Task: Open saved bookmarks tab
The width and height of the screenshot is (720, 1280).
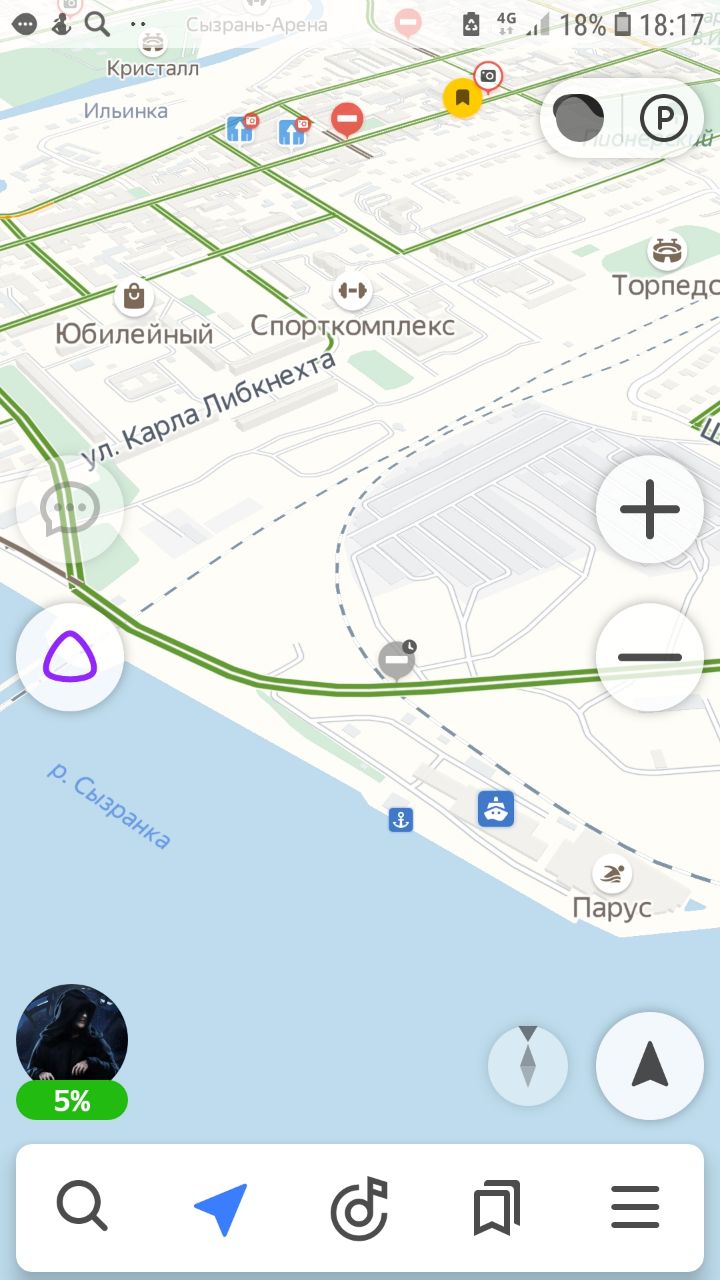Action: [497, 1207]
